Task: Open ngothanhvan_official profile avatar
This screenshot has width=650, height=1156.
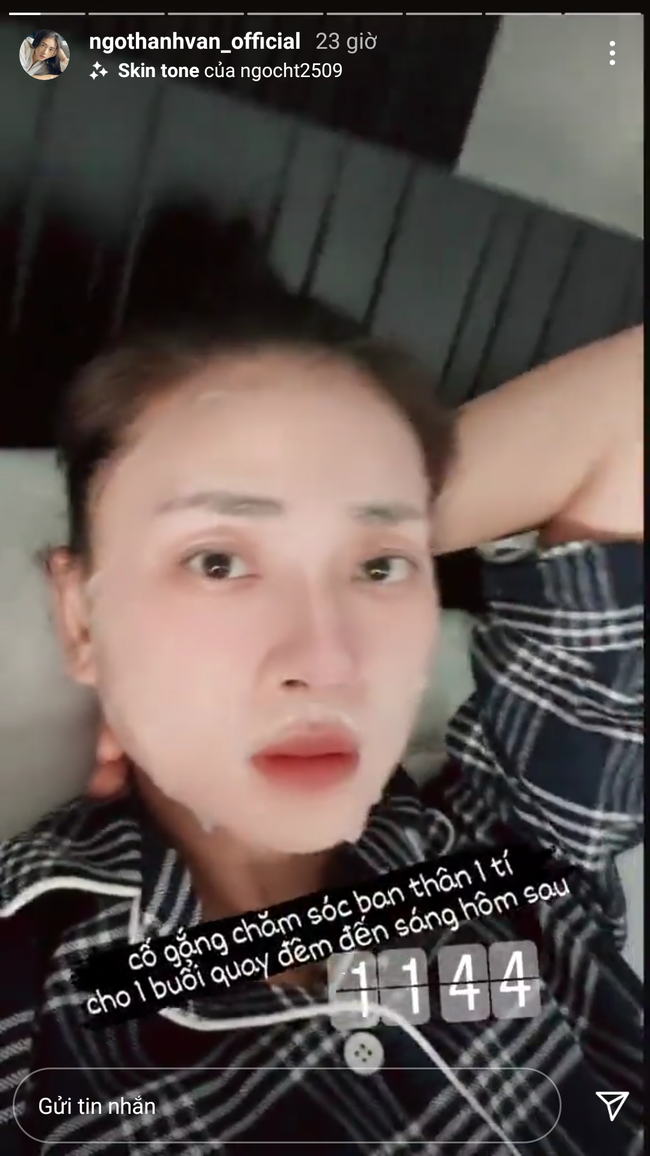Action: 44,54
